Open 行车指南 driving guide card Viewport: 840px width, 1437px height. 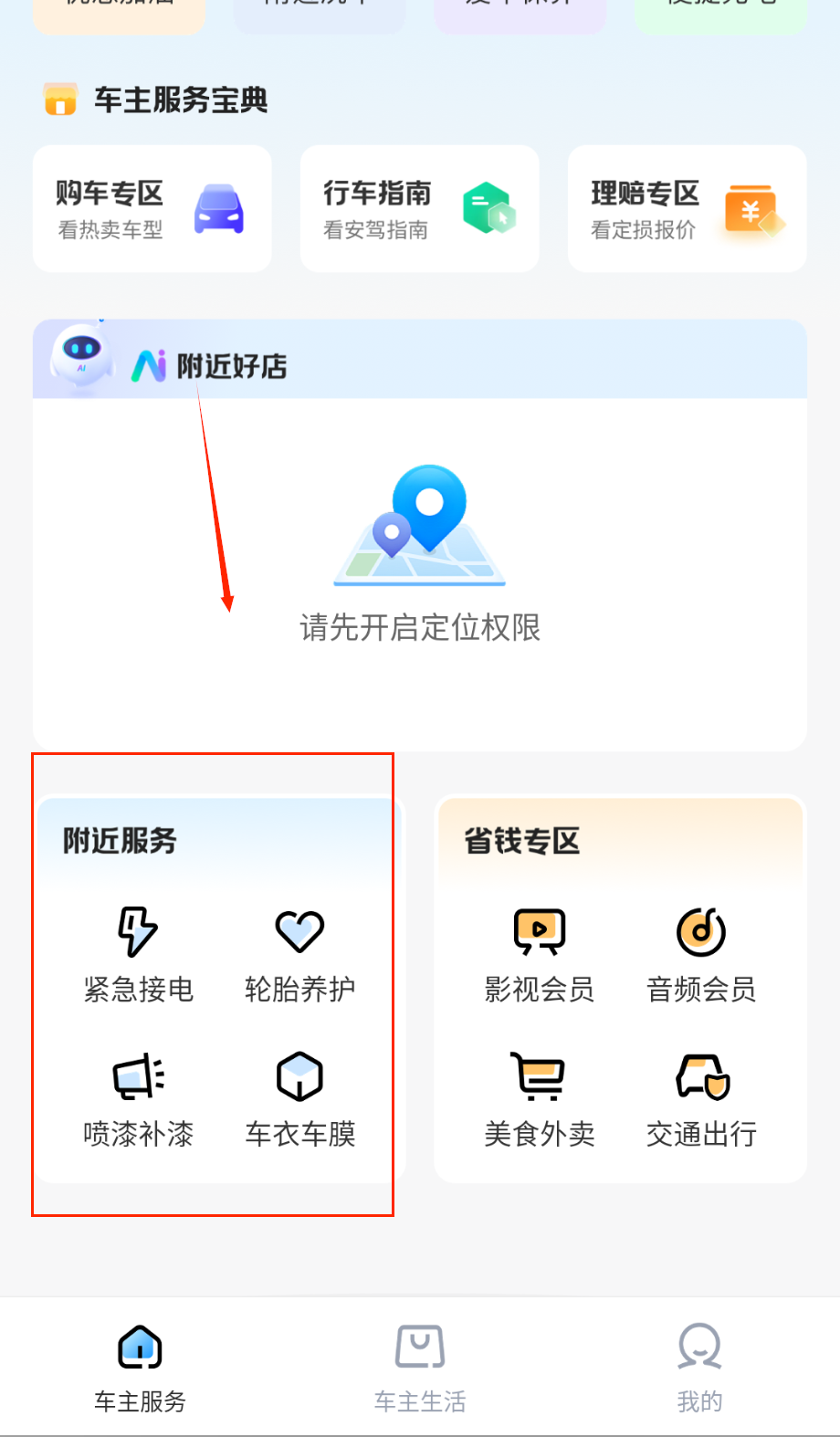419,209
